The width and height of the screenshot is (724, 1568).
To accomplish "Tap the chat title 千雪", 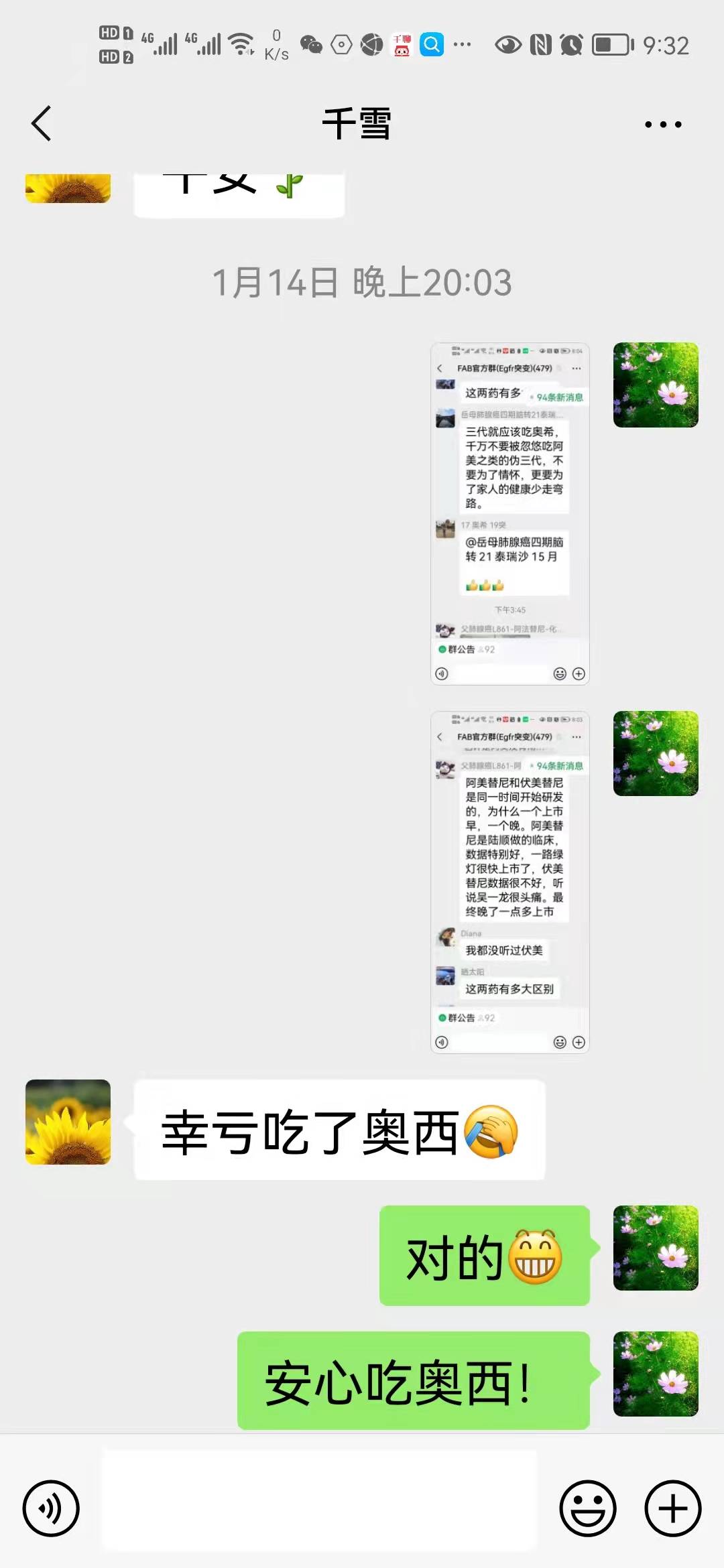I will (357, 123).
